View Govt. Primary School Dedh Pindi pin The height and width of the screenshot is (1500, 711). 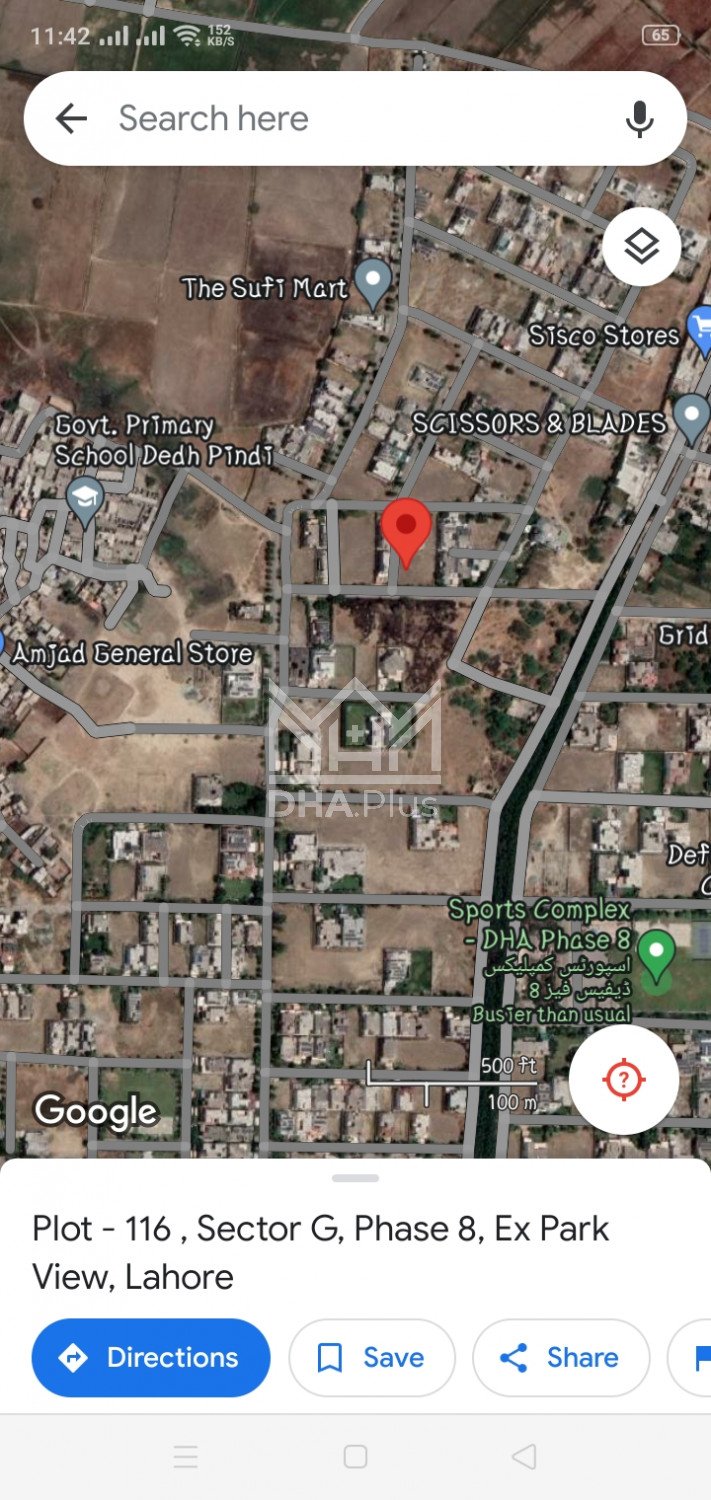[85, 497]
